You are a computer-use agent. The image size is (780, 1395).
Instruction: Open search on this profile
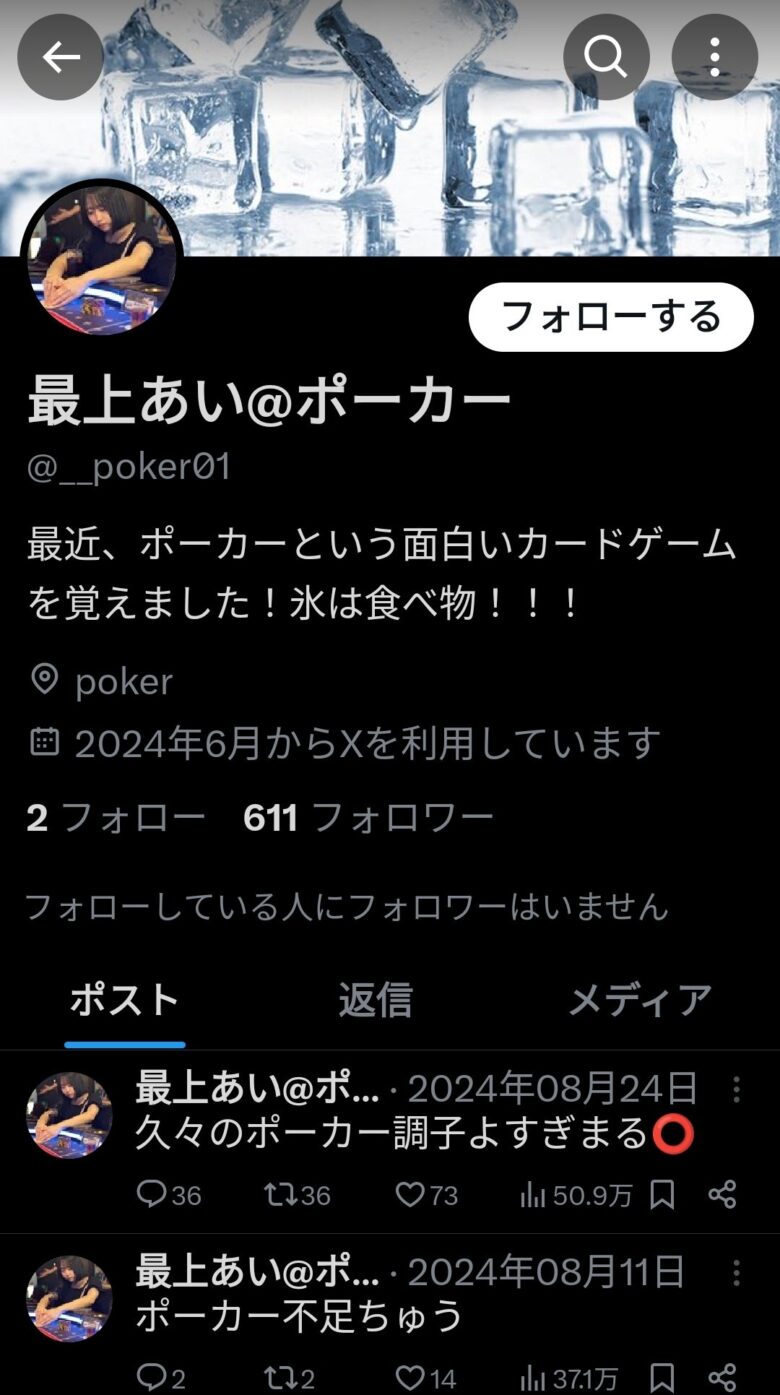[606, 57]
